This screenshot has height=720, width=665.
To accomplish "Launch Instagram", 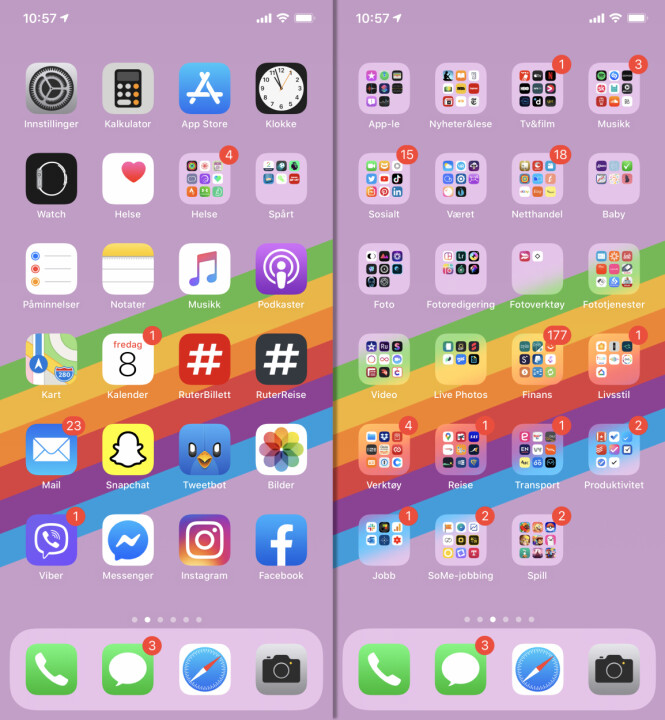I will (205, 540).
